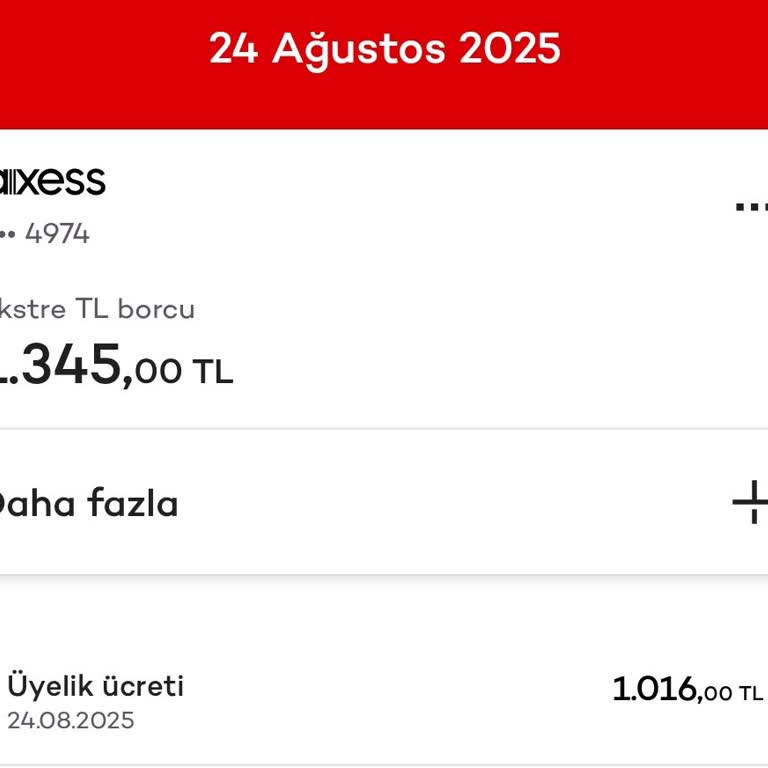Expand the Daha fazla section

coord(749,502)
